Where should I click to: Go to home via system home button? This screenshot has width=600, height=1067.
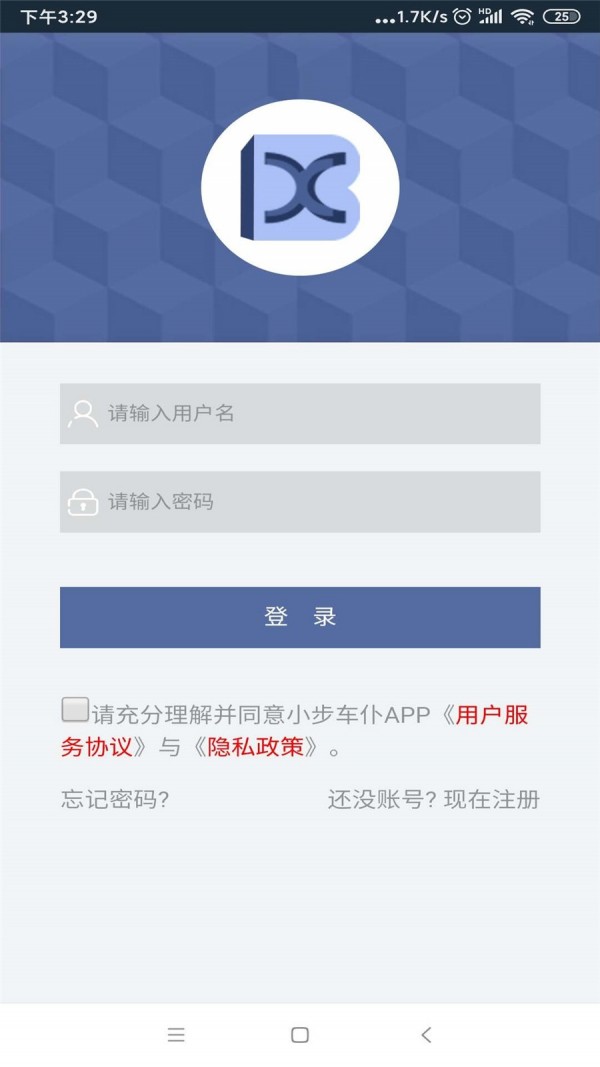tap(300, 1035)
